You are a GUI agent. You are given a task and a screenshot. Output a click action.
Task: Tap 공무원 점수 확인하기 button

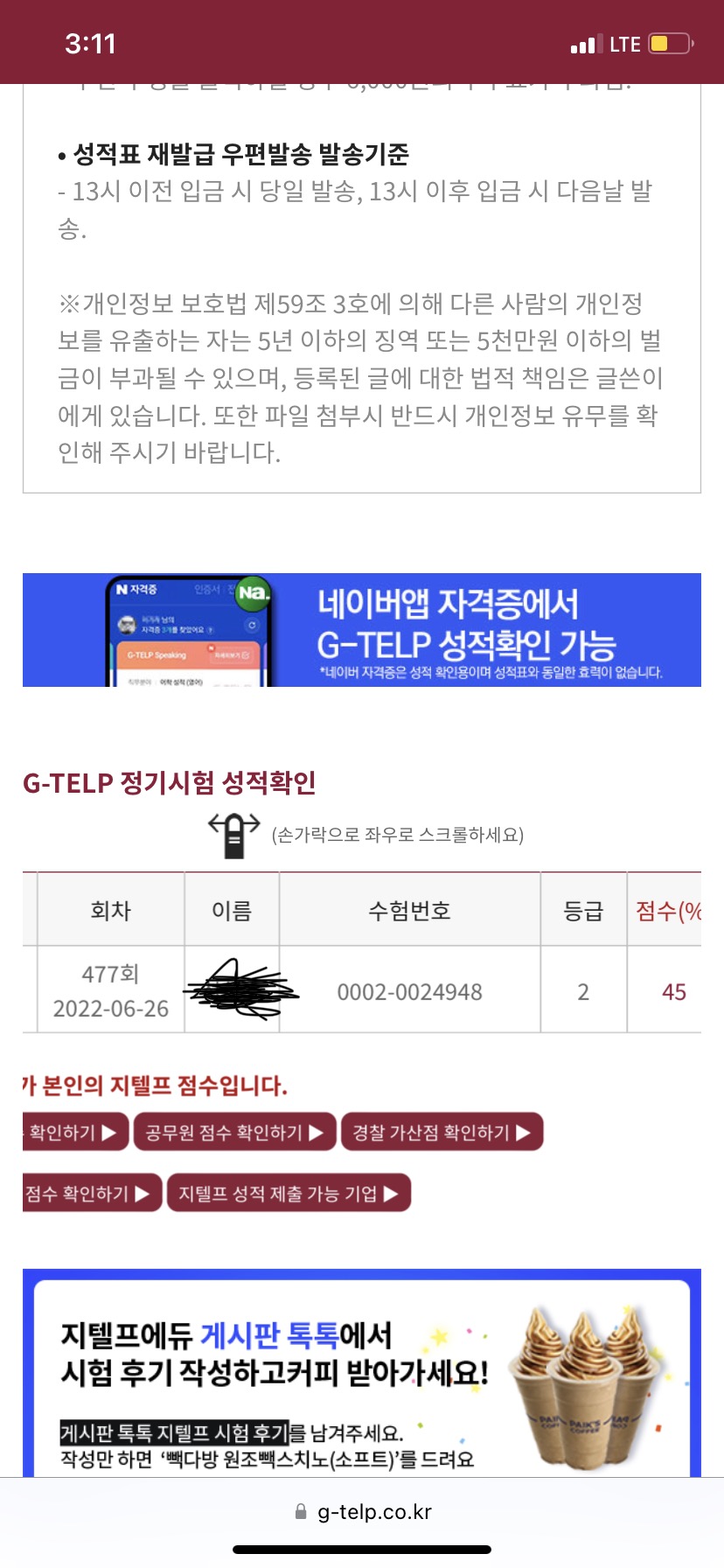pos(233,1132)
